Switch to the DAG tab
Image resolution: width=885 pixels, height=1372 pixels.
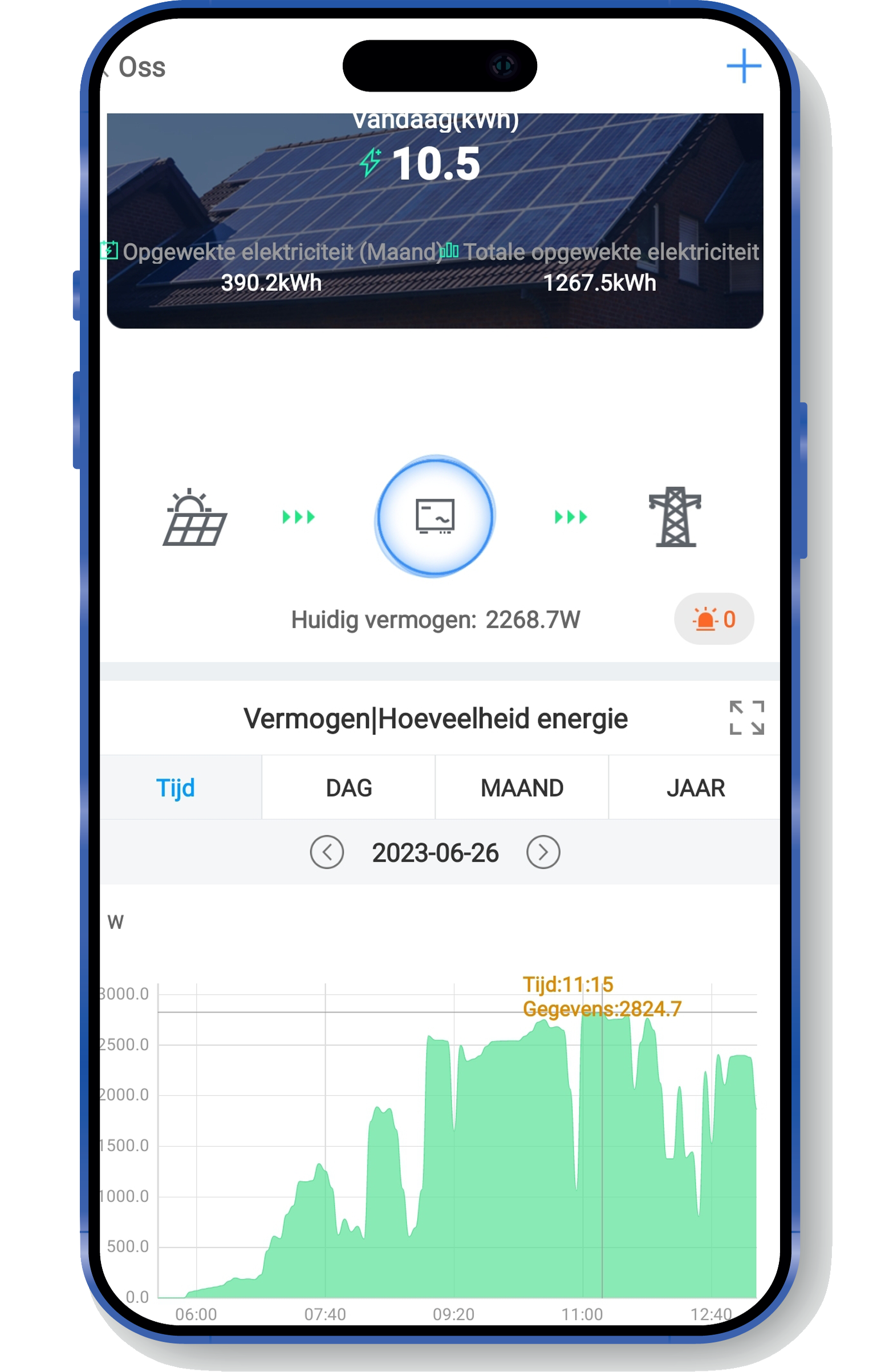click(x=348, y=787)
